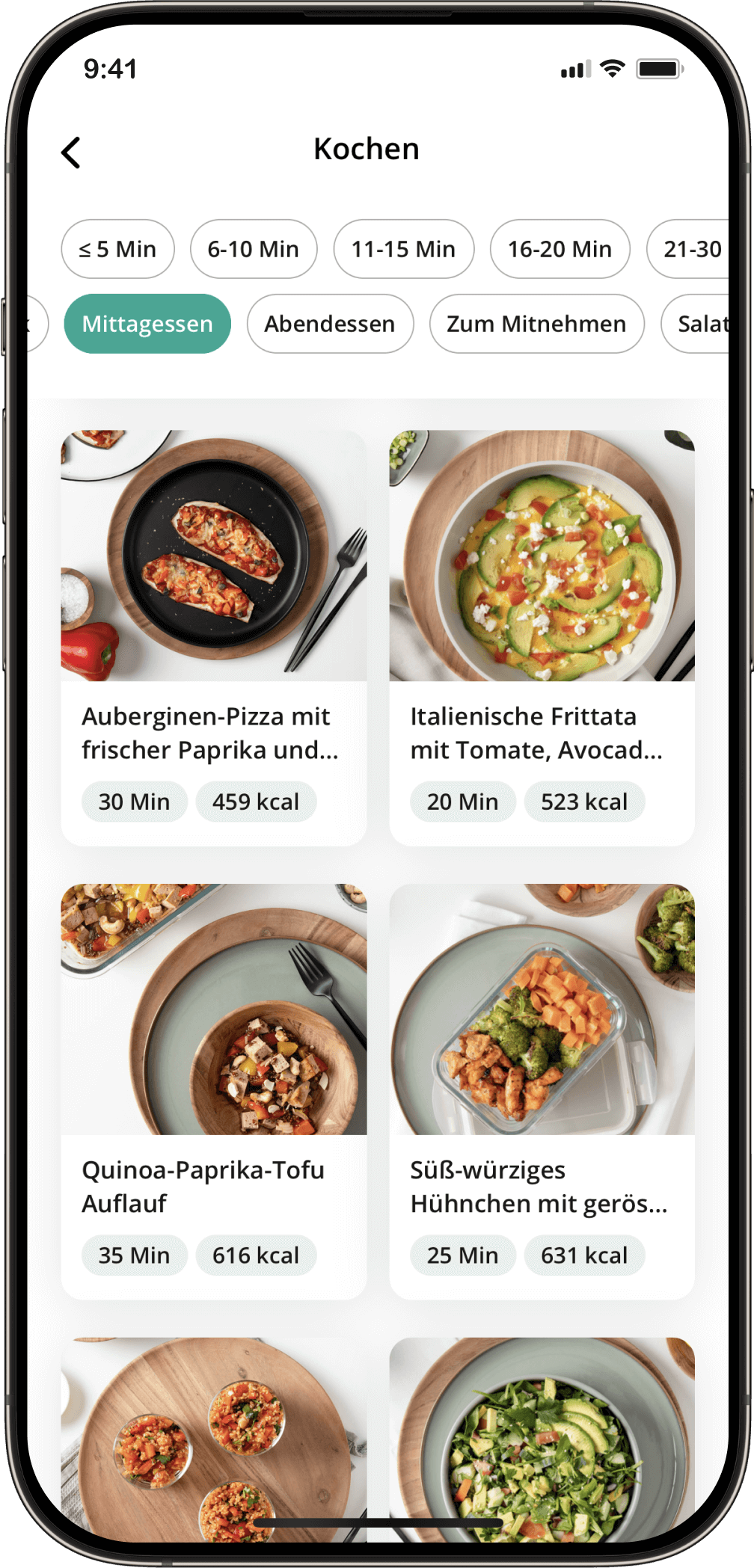Select the 6-10 Min time filter
This screenshot has height=1568, width=754.
coord(253,249)
